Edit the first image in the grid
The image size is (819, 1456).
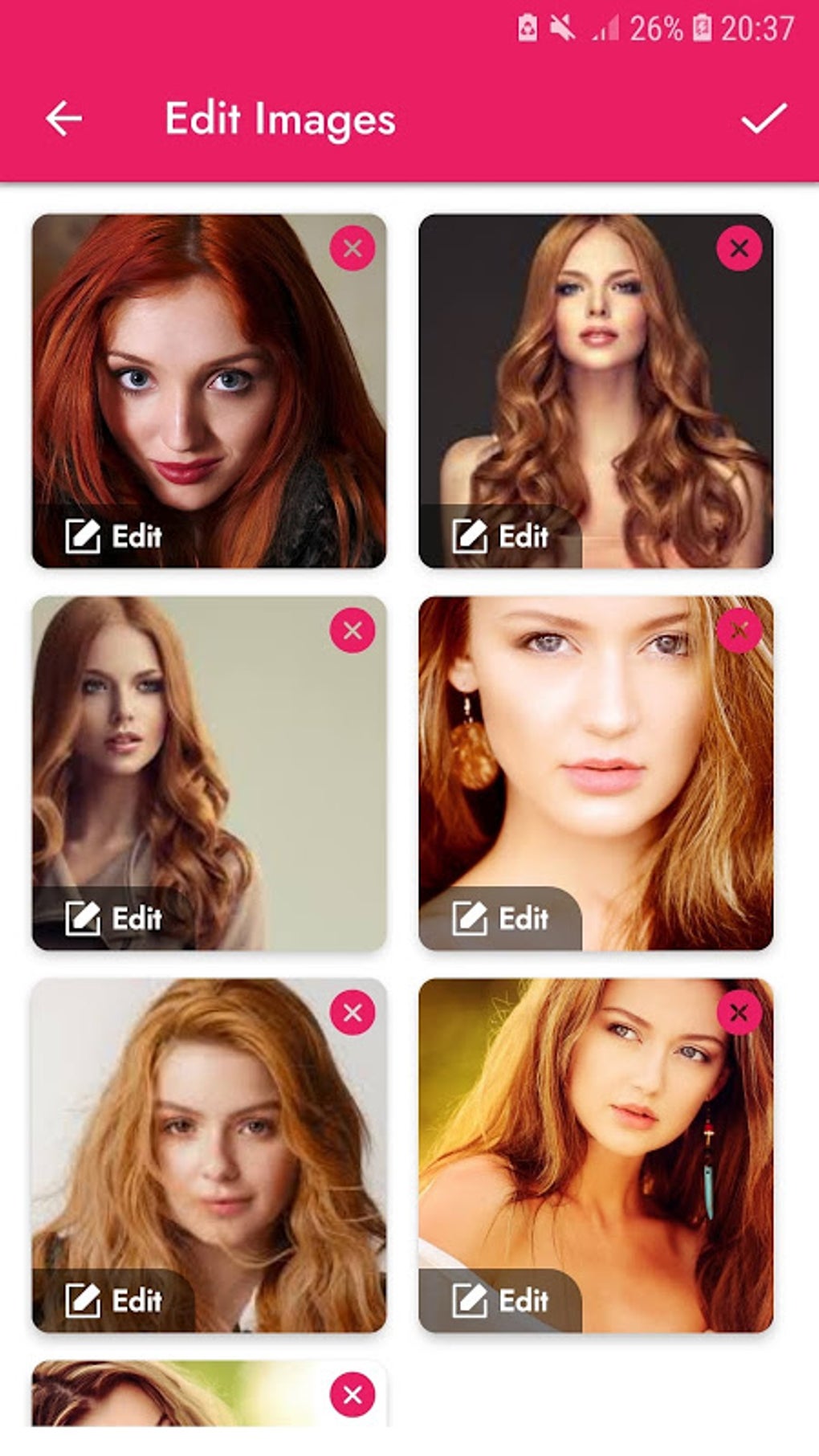pyautogui.click(x=113, y=536)
